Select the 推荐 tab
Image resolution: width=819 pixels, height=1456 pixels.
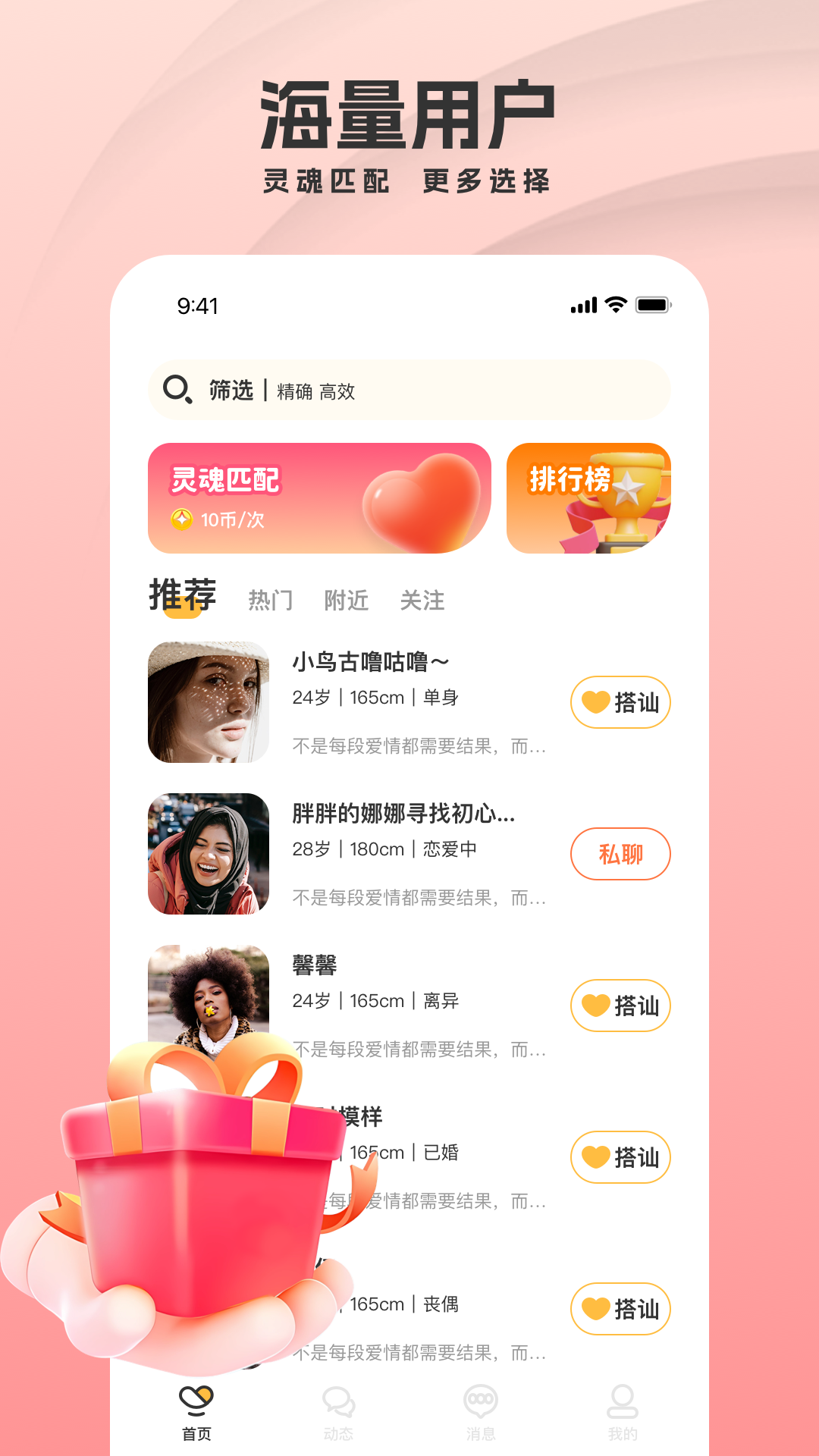182,596
